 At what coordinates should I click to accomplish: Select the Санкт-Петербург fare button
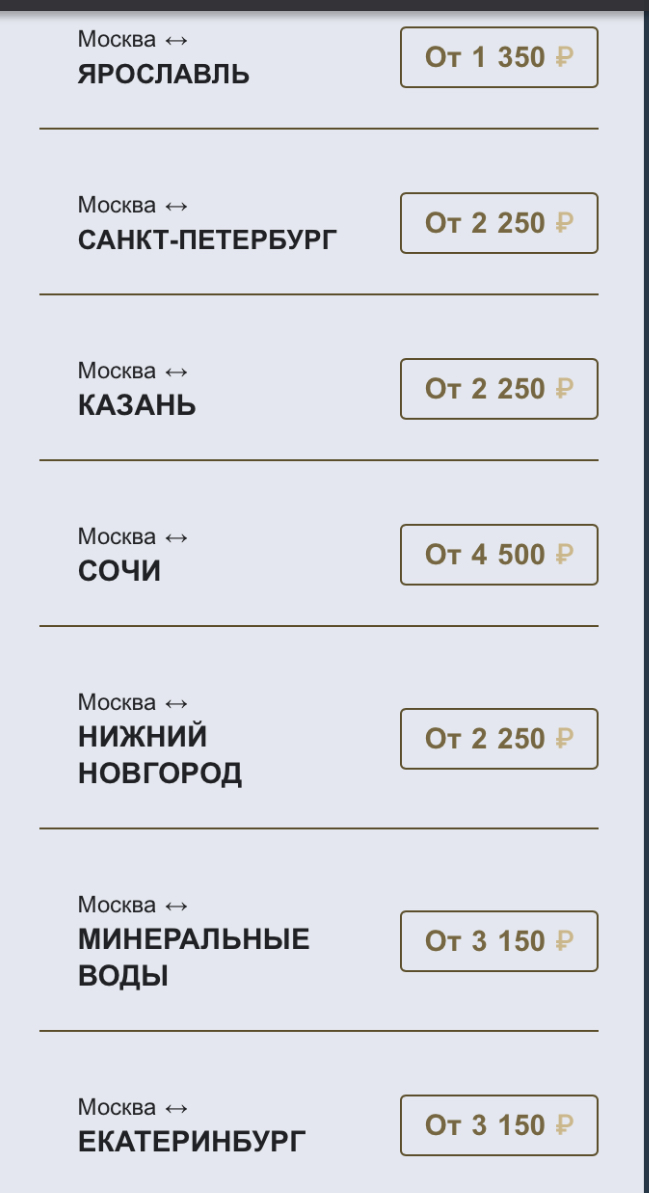[499, 223]
